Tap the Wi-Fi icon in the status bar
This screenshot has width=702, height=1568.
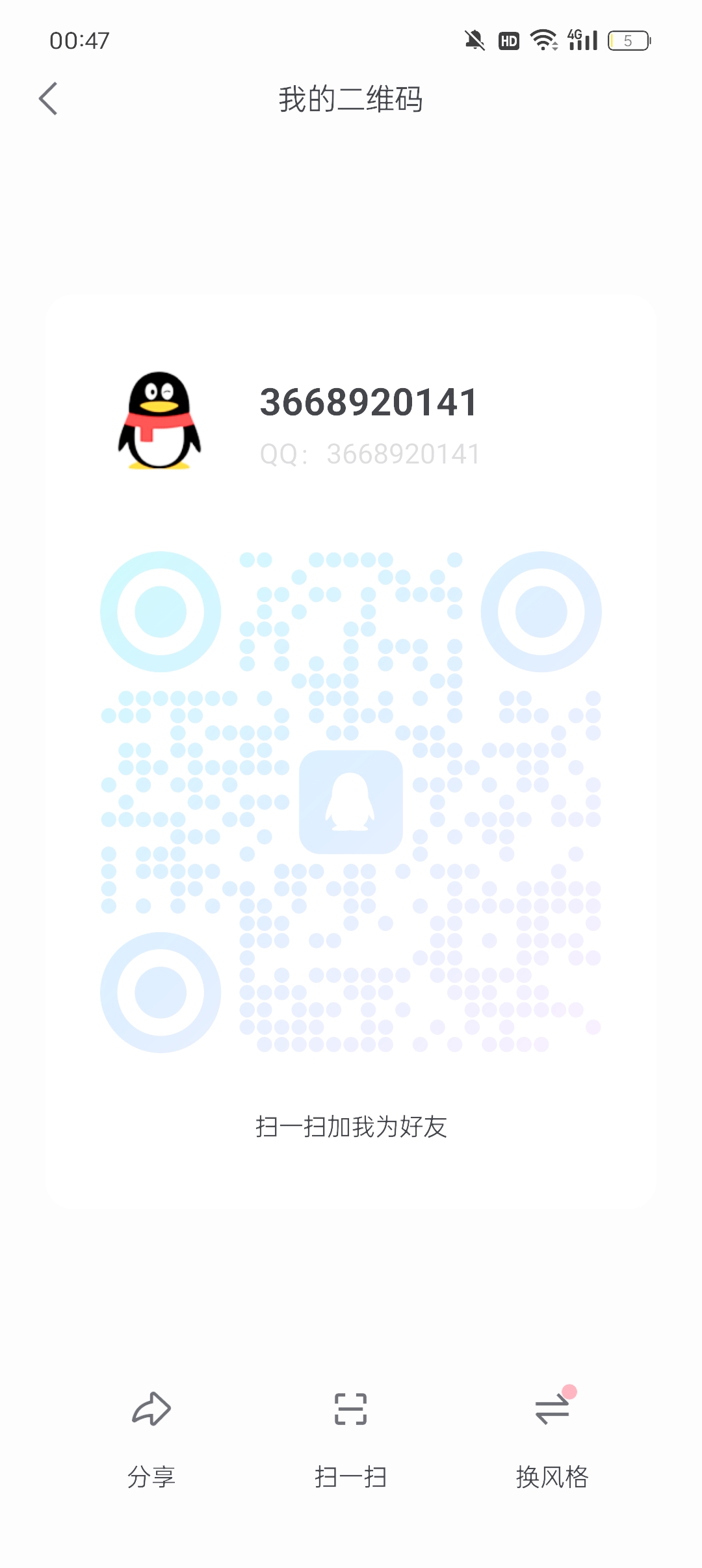pyautogui.click(x=543, y=40)
